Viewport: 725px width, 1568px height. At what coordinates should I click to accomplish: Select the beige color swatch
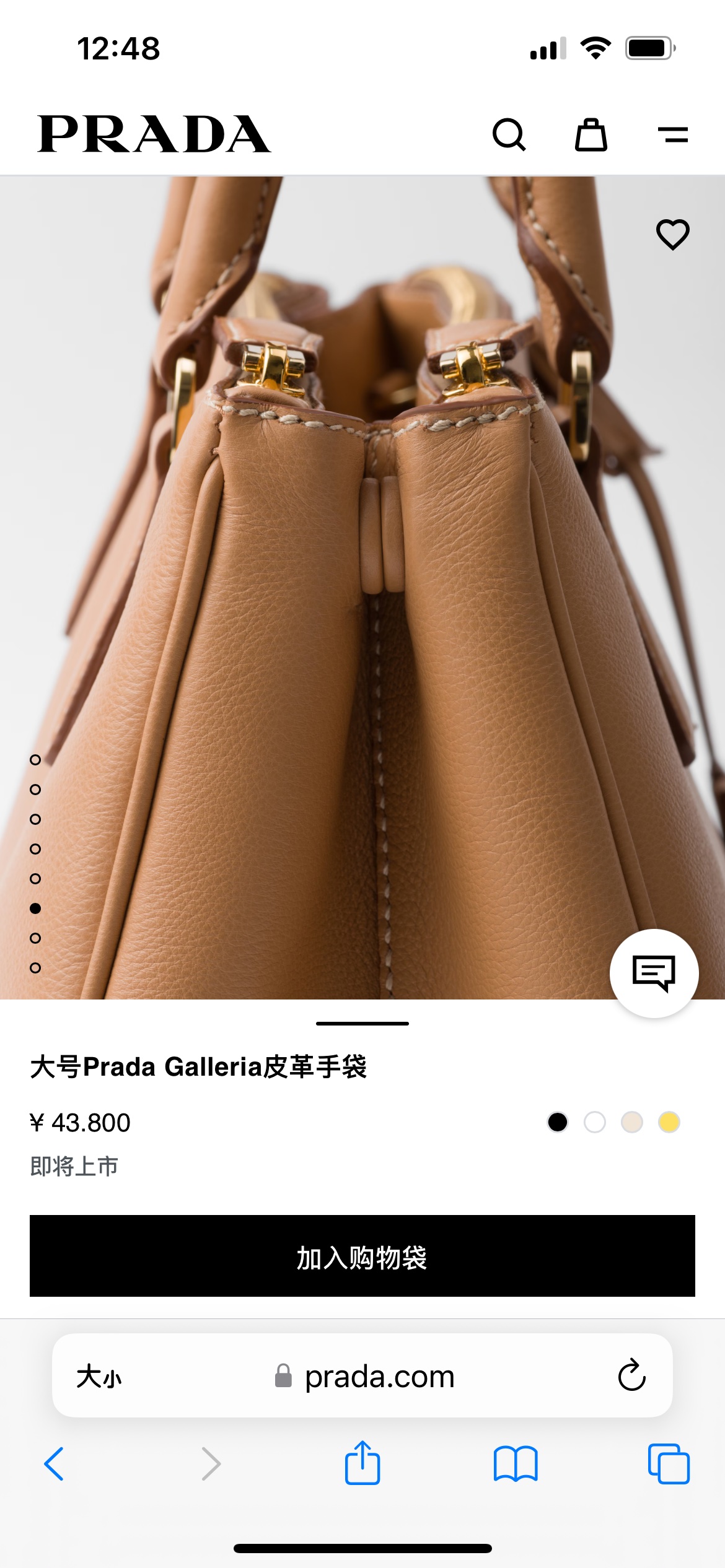coord(632,1122)
